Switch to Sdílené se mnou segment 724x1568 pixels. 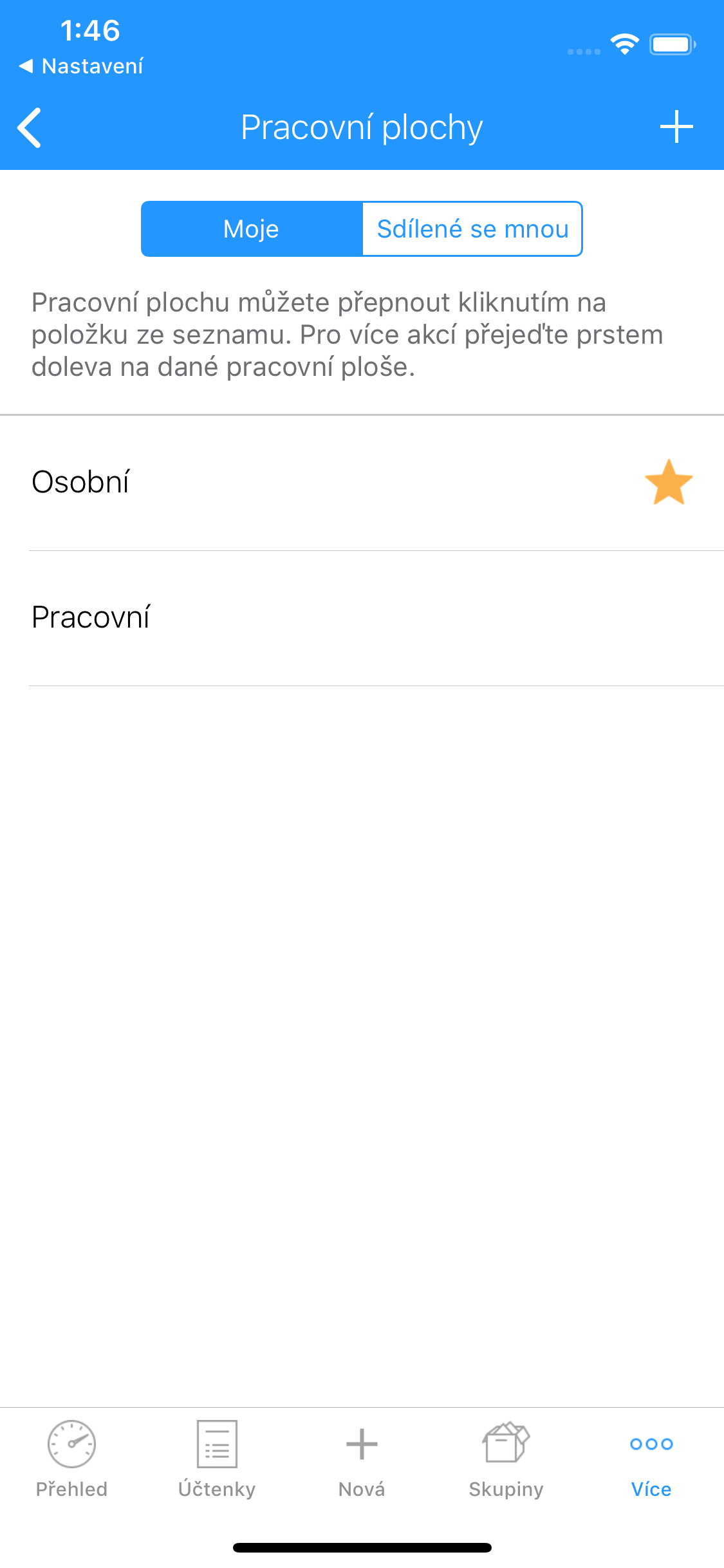click(x=472, y=229)
